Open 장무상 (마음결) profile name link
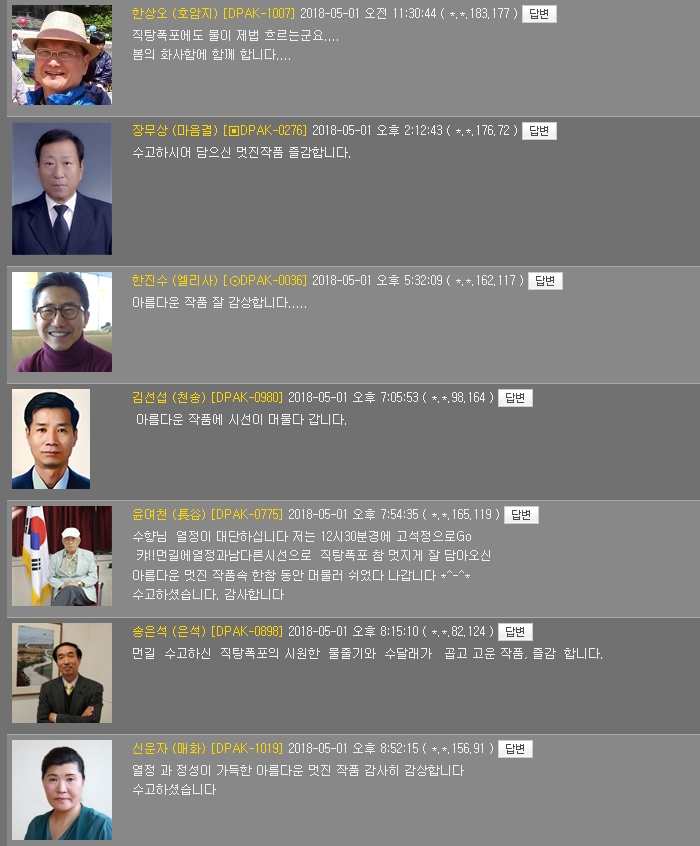Viewport: 700px width, 846px height. click(x=176, y=131)
